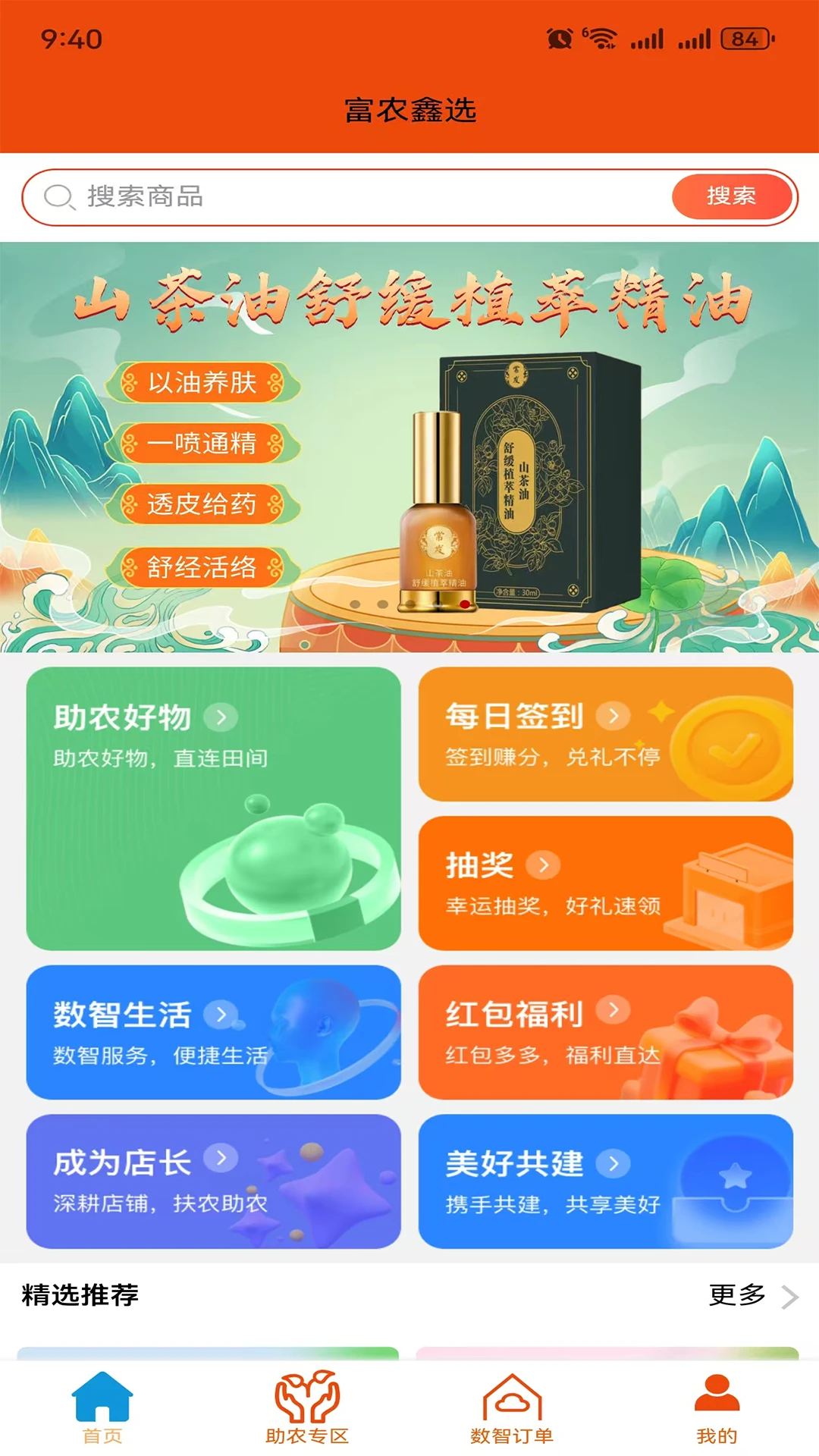Tap the orange 搜索 button
This screenshot has width=819, height=1456.
pyautogui.click(x=731, y=196)
